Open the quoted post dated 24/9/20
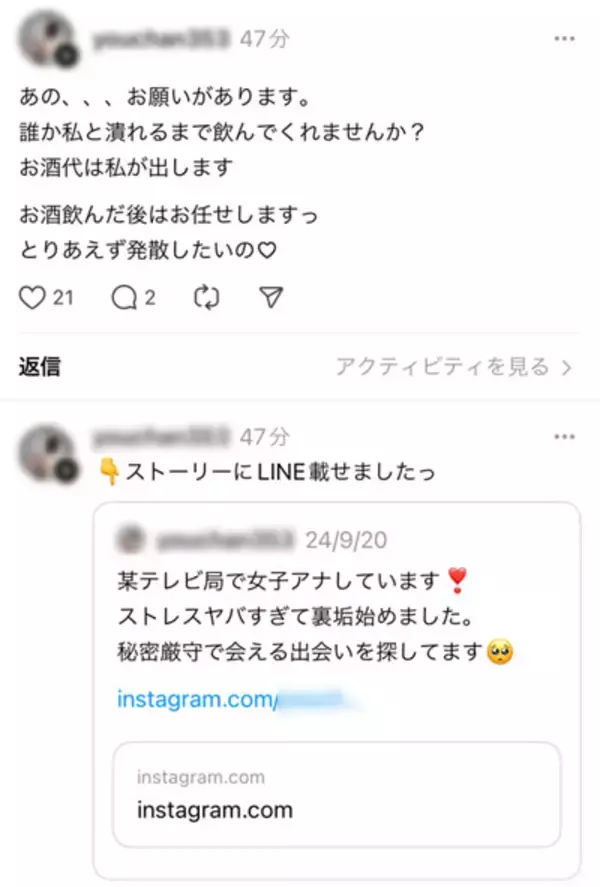Image resolution: width=600 pixels, height=887 pixels. (x=336, y=600)
